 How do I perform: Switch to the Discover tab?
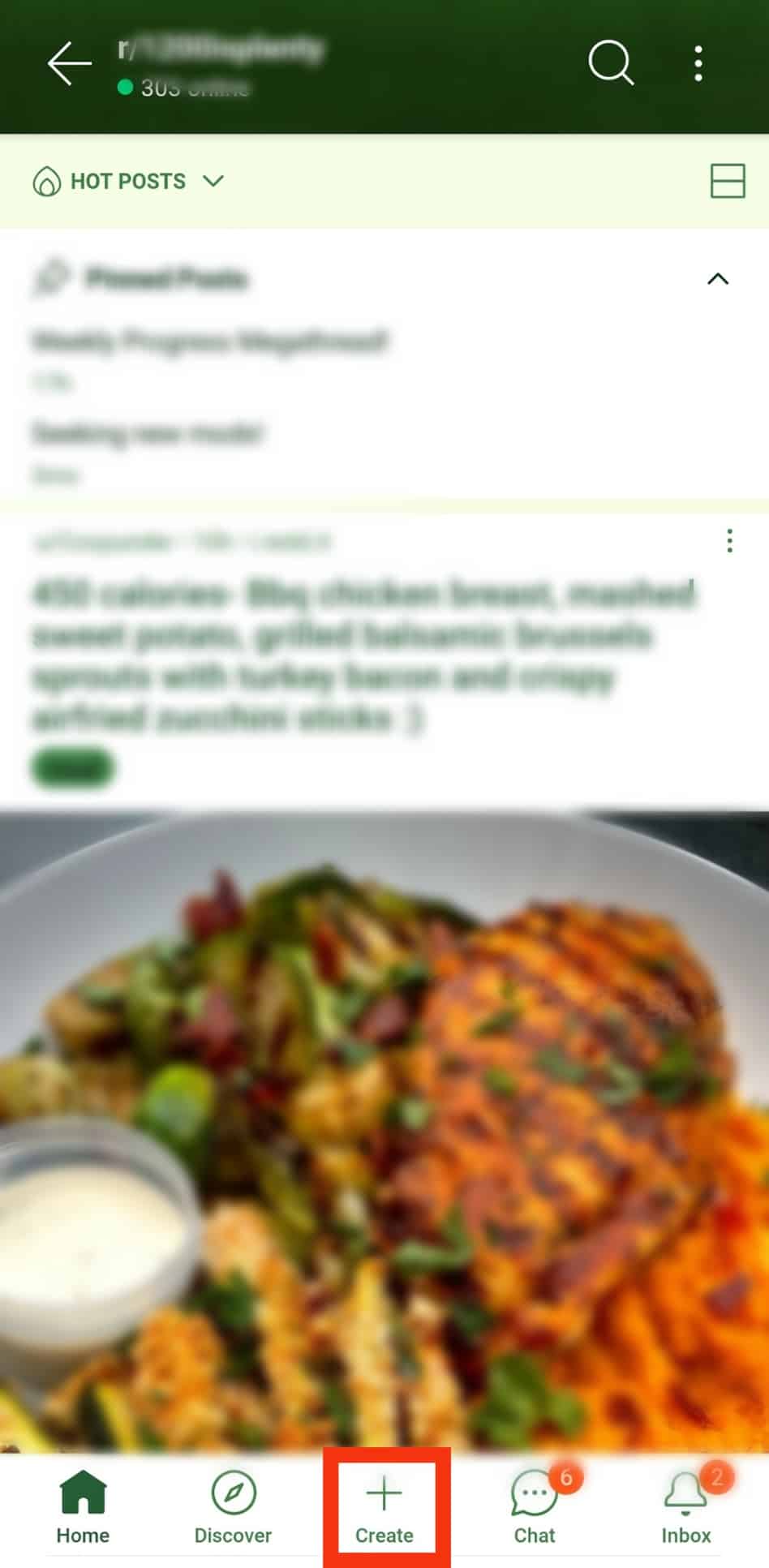click(233, 1509)
